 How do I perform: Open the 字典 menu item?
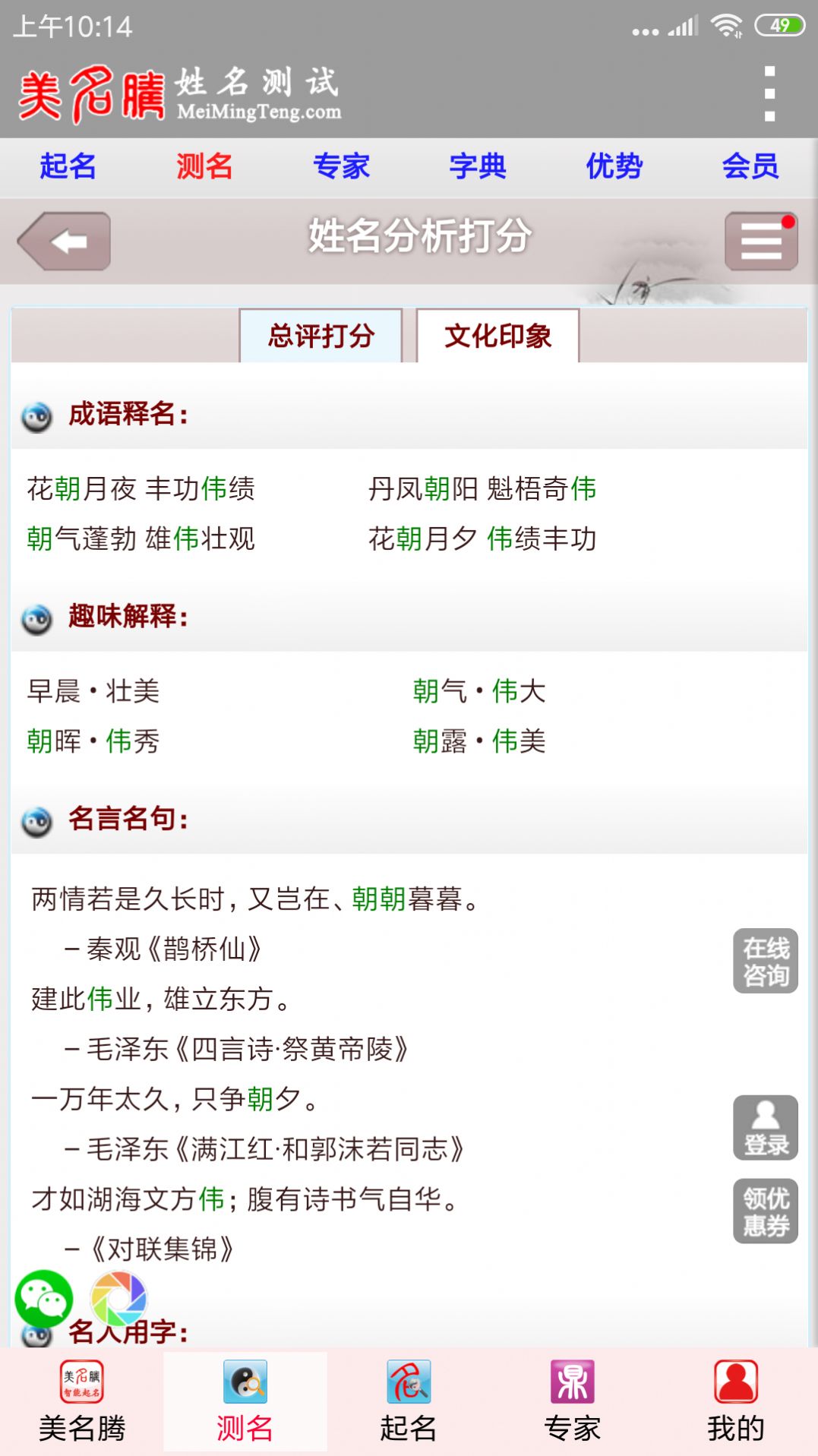[x=476, y=166]
